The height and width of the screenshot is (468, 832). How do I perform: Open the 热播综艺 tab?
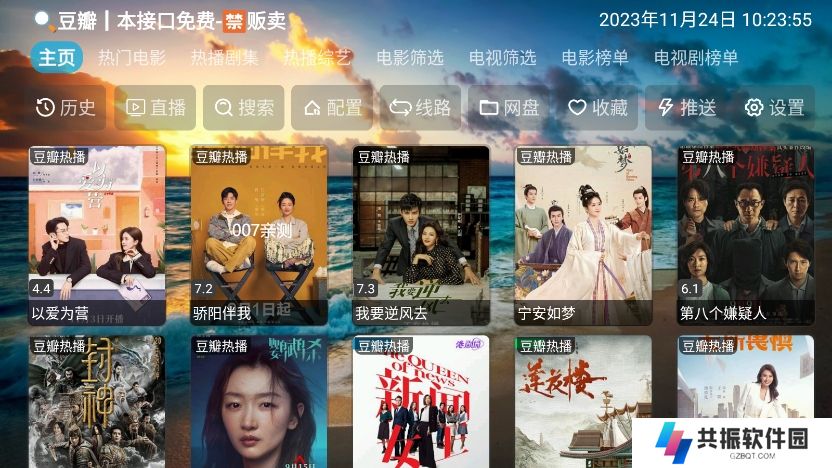coord(317,57)
